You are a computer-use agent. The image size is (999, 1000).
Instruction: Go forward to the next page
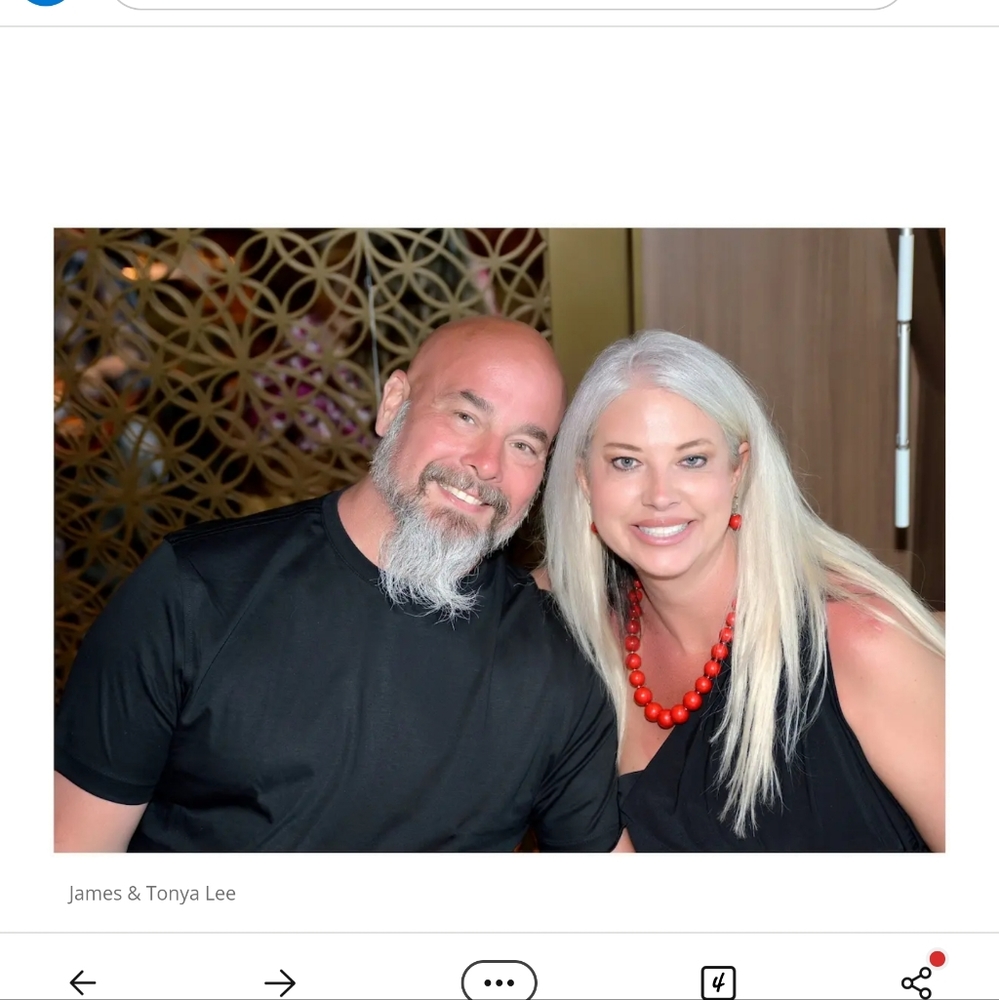tap(280, 983)
